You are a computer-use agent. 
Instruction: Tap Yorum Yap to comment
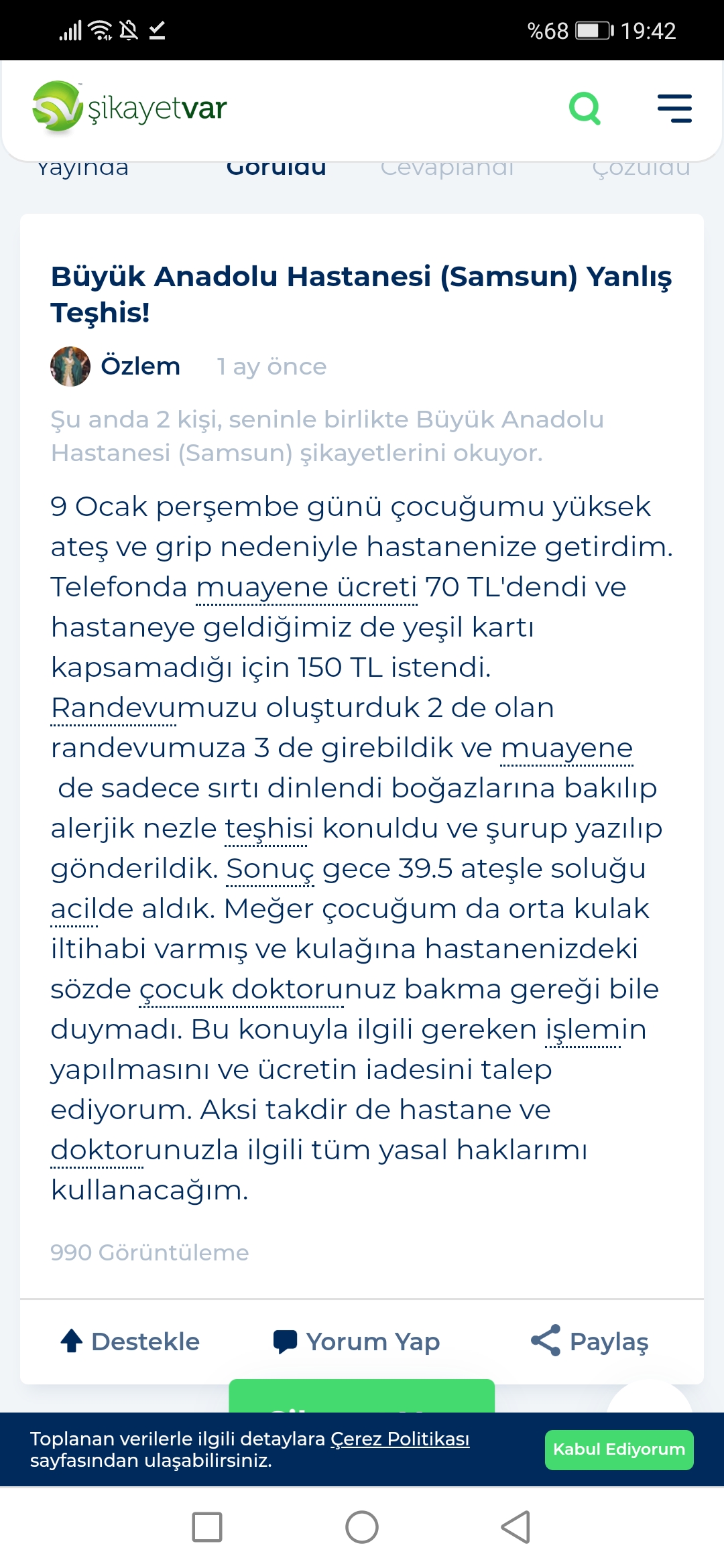pos(357,1342)
